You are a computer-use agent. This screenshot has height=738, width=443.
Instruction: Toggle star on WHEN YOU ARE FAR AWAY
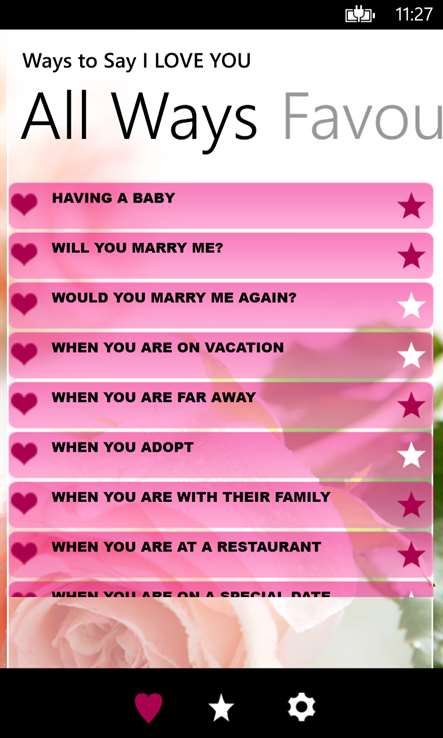click(x=411, y=405)
